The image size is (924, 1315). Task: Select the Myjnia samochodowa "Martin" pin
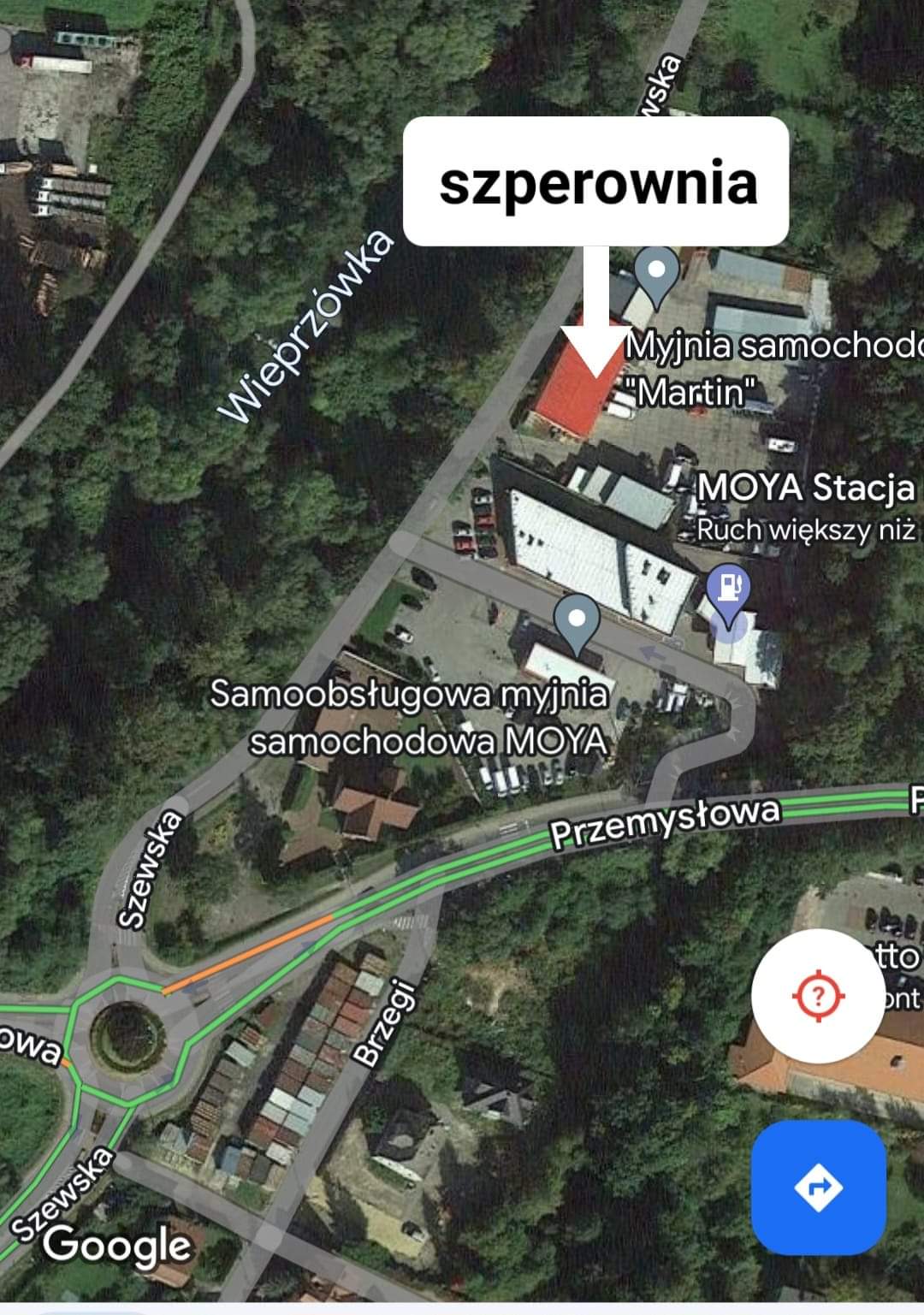(657, 273)
